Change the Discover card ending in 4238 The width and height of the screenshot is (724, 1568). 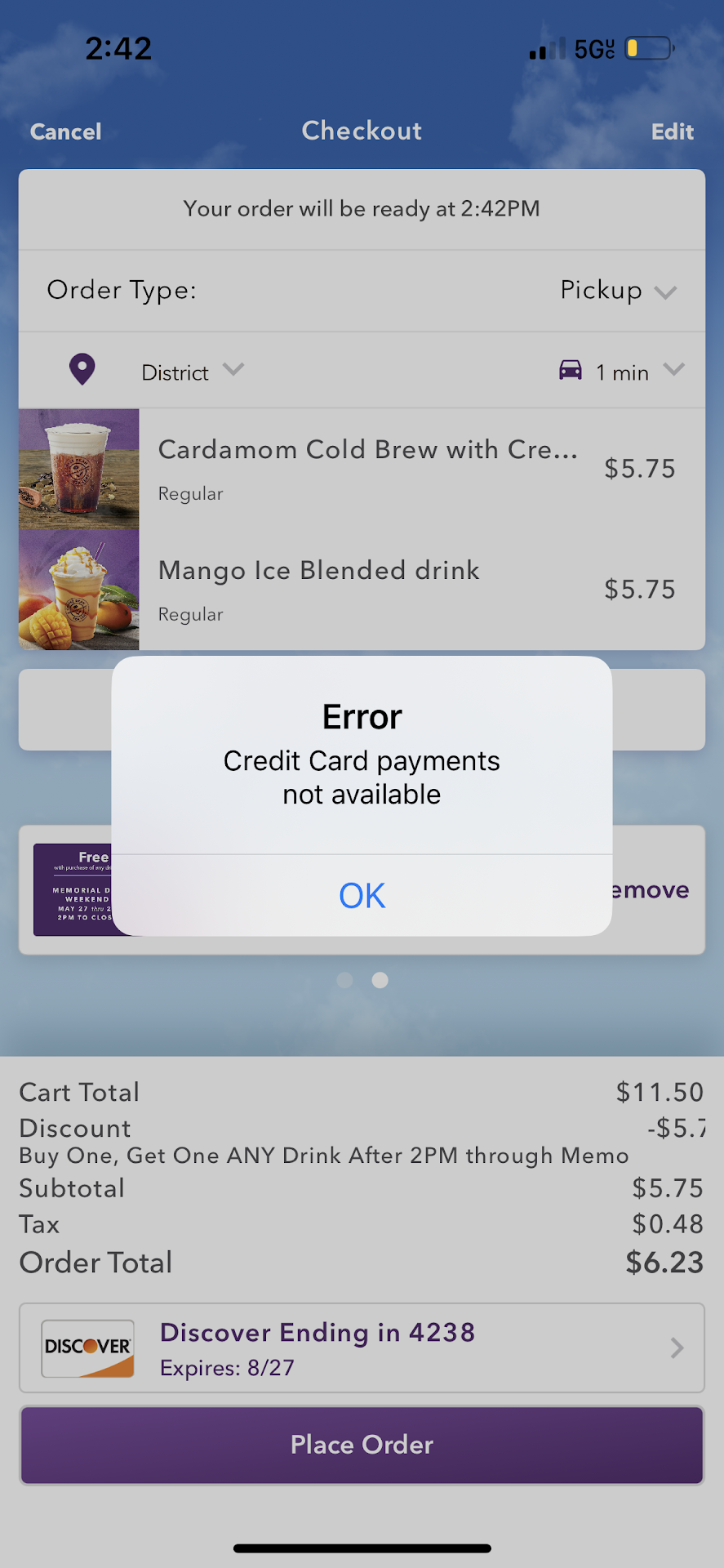[x=362, y=1347]
